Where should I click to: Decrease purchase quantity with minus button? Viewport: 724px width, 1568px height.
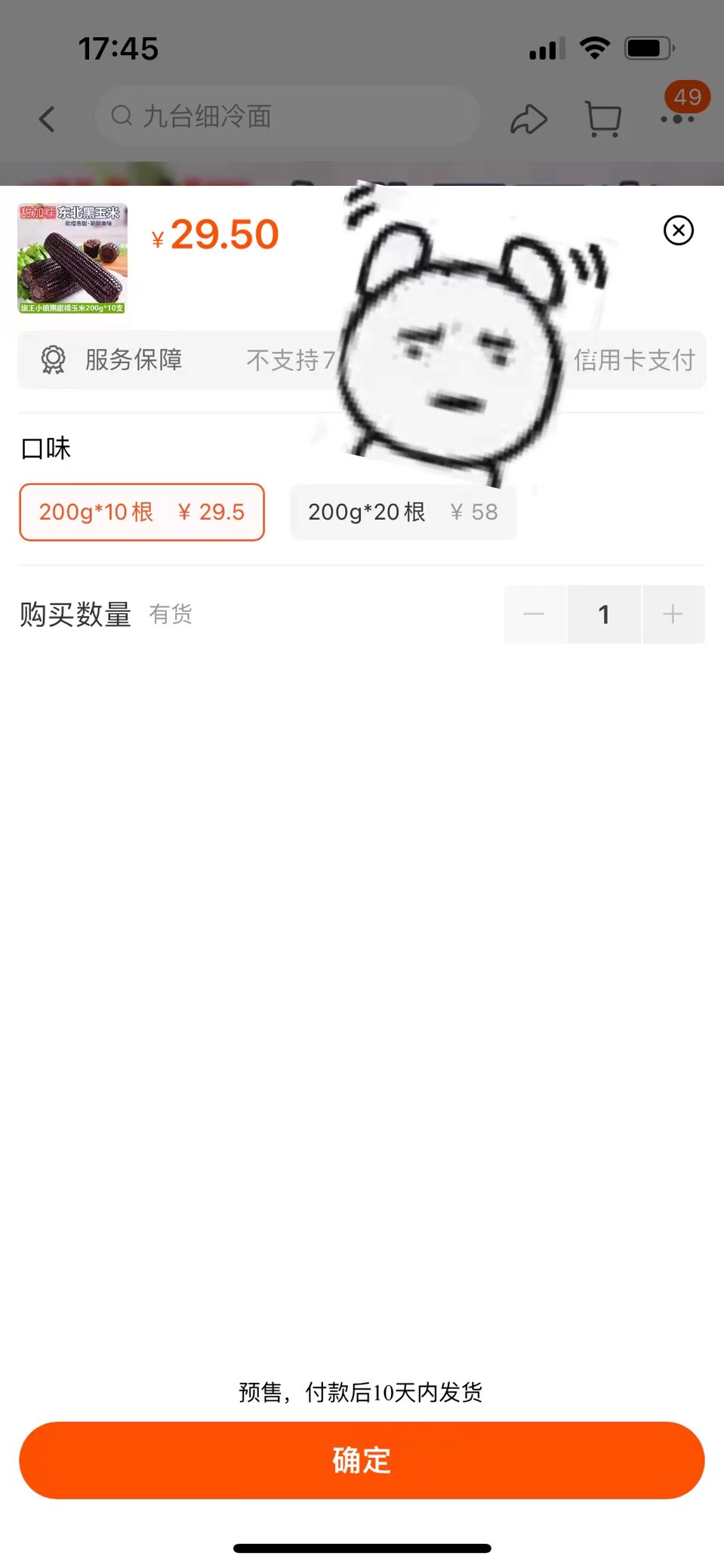tap(535, 614)
